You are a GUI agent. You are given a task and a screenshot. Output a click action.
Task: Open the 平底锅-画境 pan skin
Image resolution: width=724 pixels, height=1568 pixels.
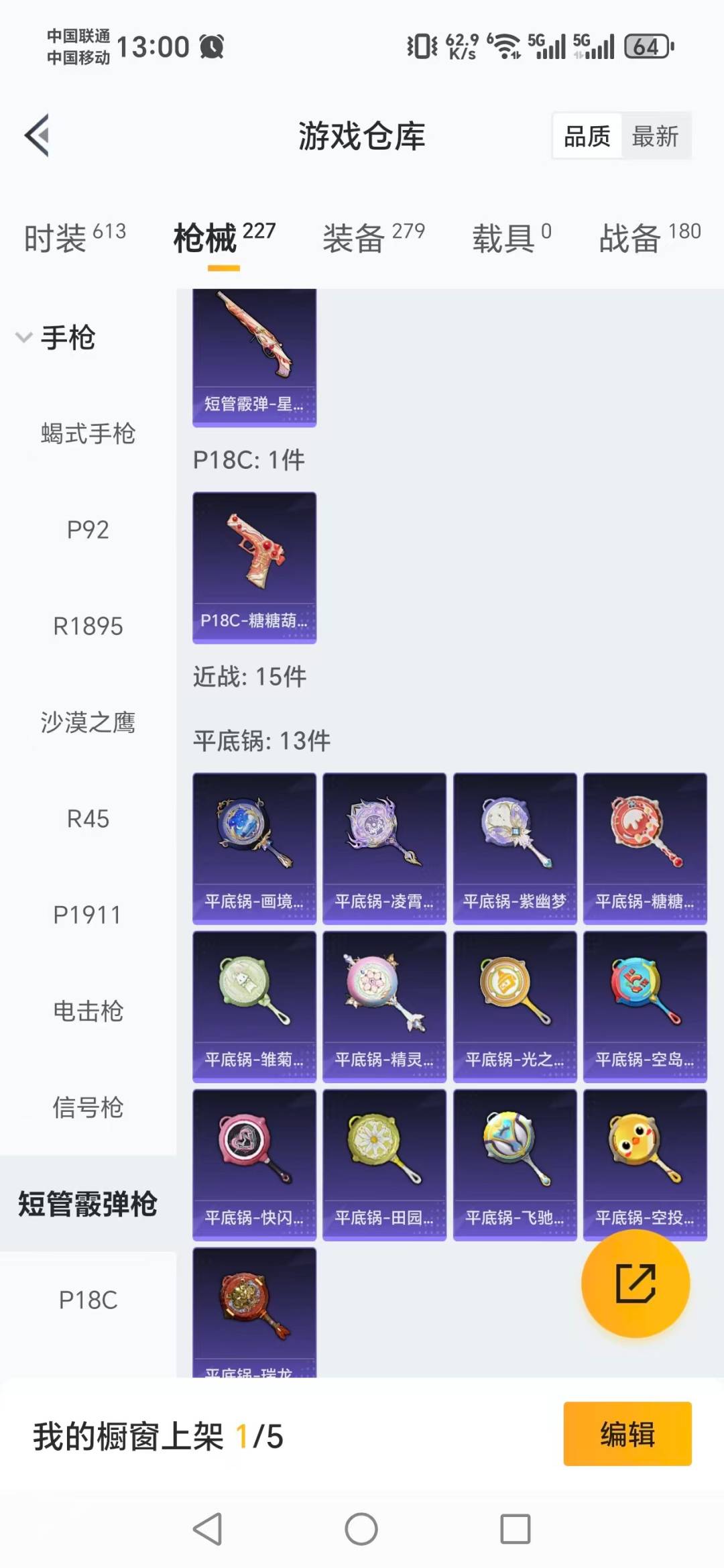point(254,848)
